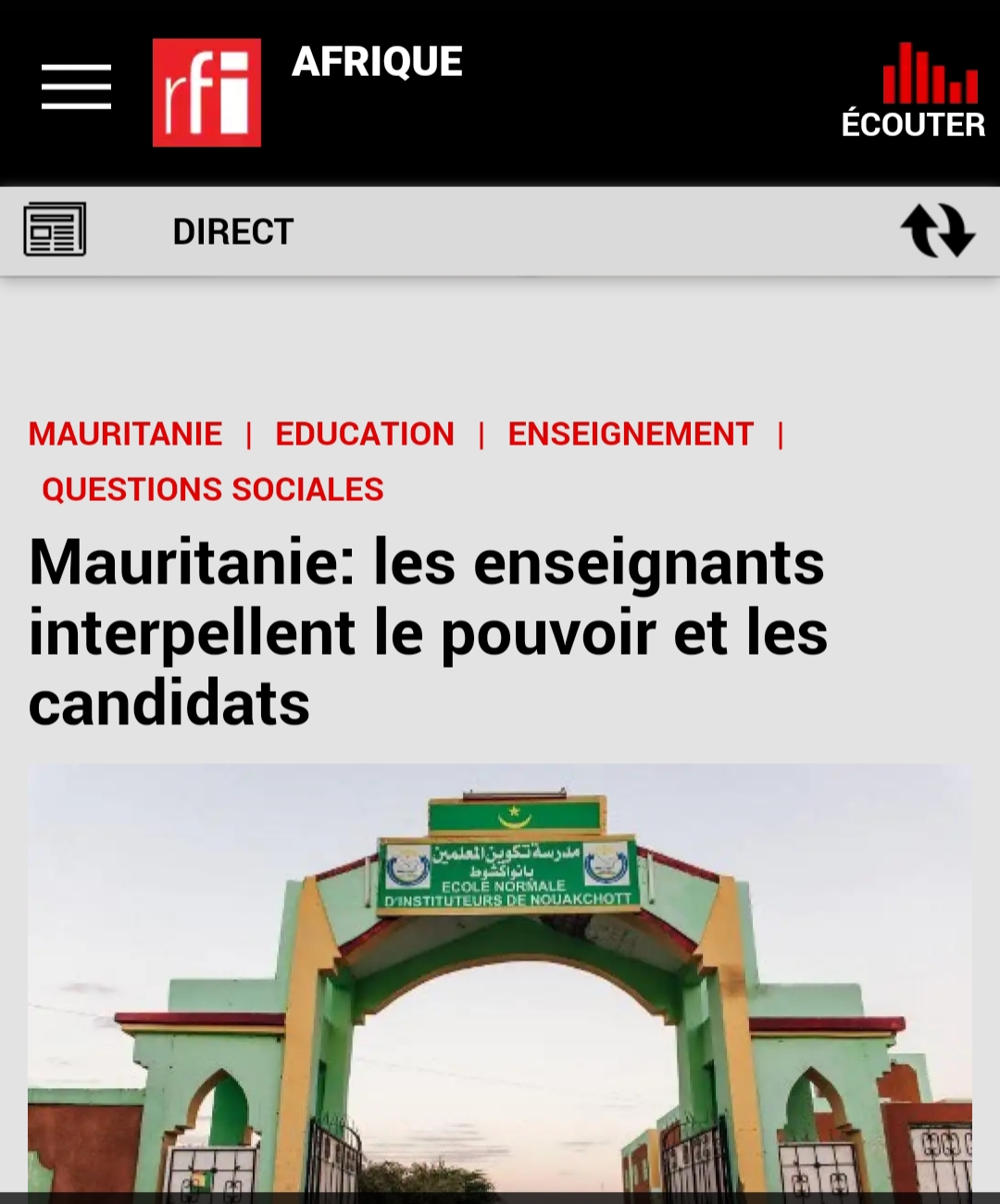Screen dimensions: 1000x1204
Task: View the Questions Sociales tag
Action: [x=213, y=489]
